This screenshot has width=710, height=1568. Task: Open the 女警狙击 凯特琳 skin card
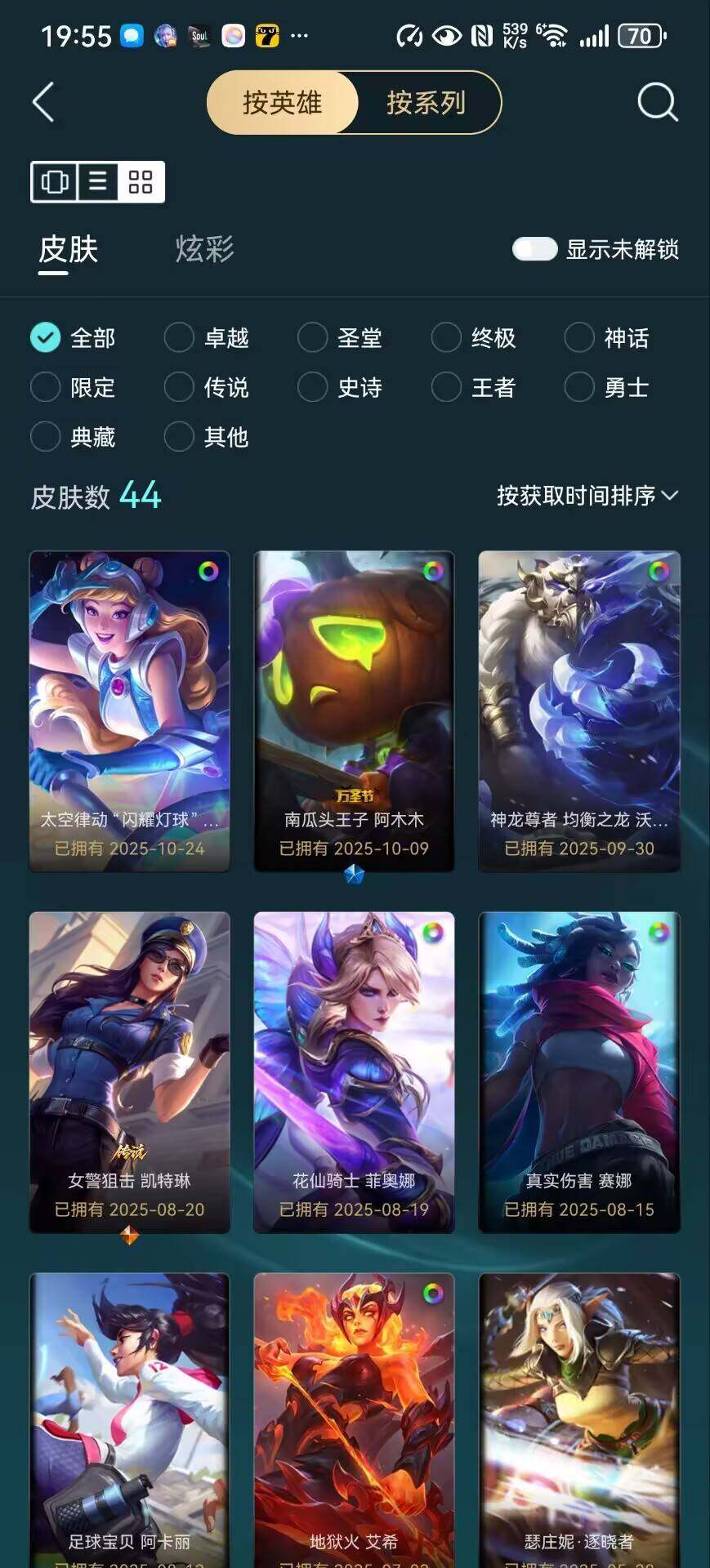pyautogui.click(x=130, y=1071)
